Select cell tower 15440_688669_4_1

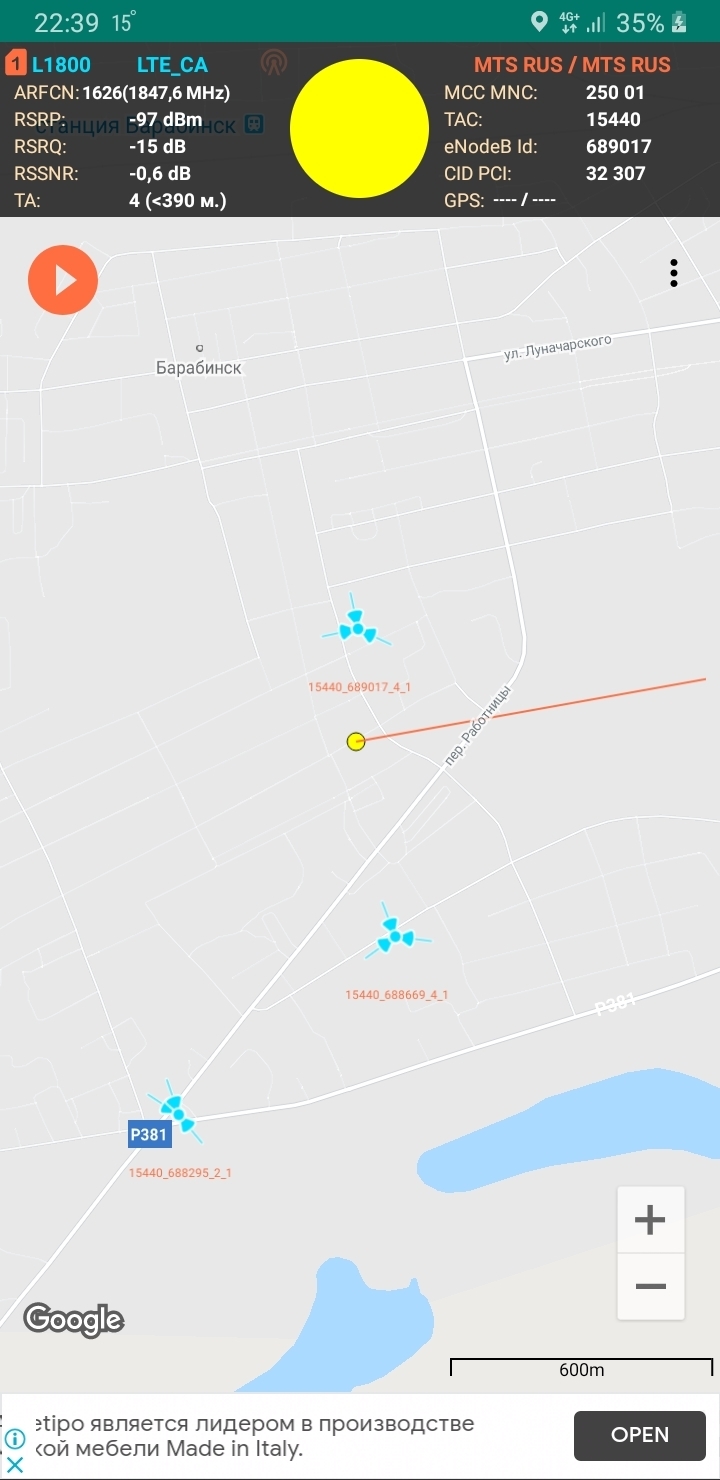(x=396, y=936)
